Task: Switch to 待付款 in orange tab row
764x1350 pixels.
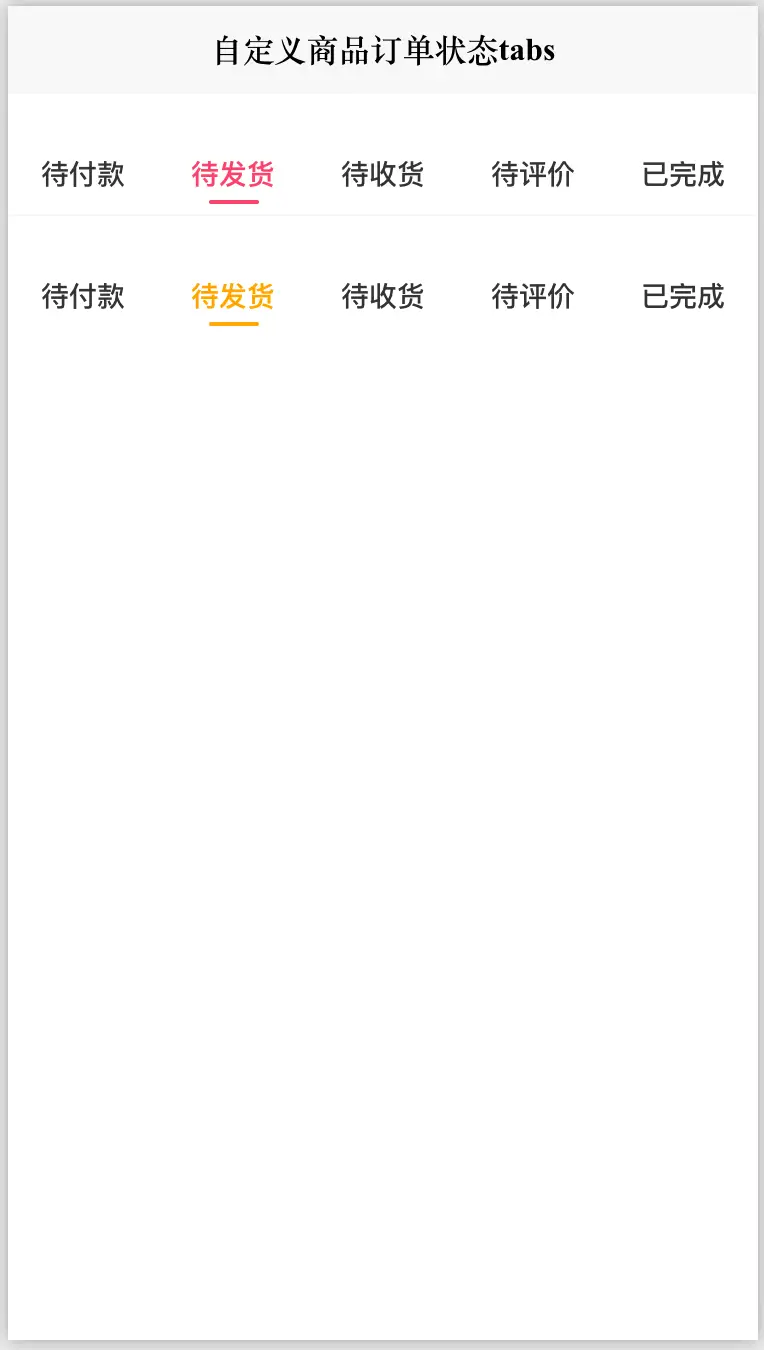Action: 83,297
